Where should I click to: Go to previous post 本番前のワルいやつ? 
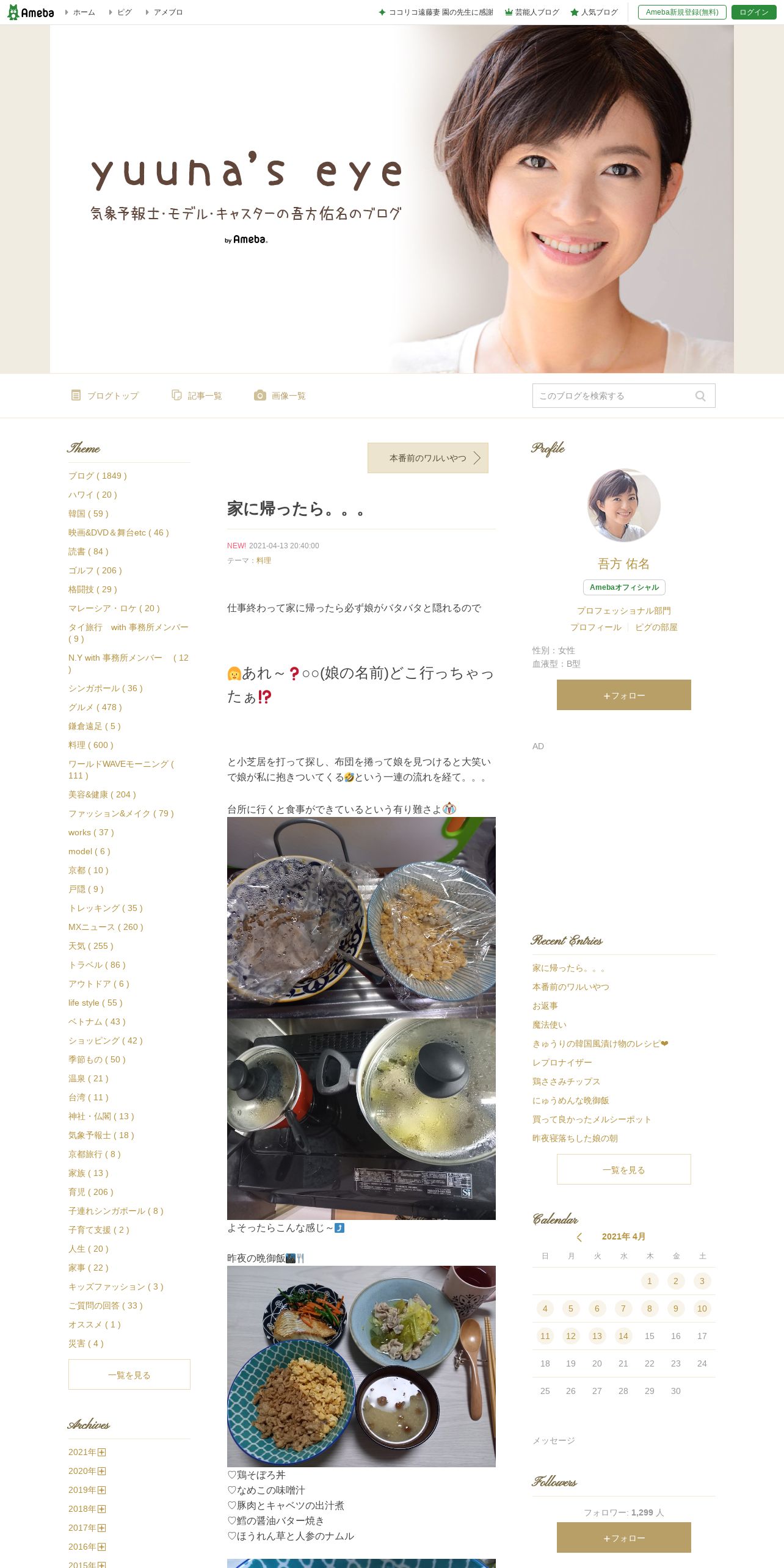428,458
